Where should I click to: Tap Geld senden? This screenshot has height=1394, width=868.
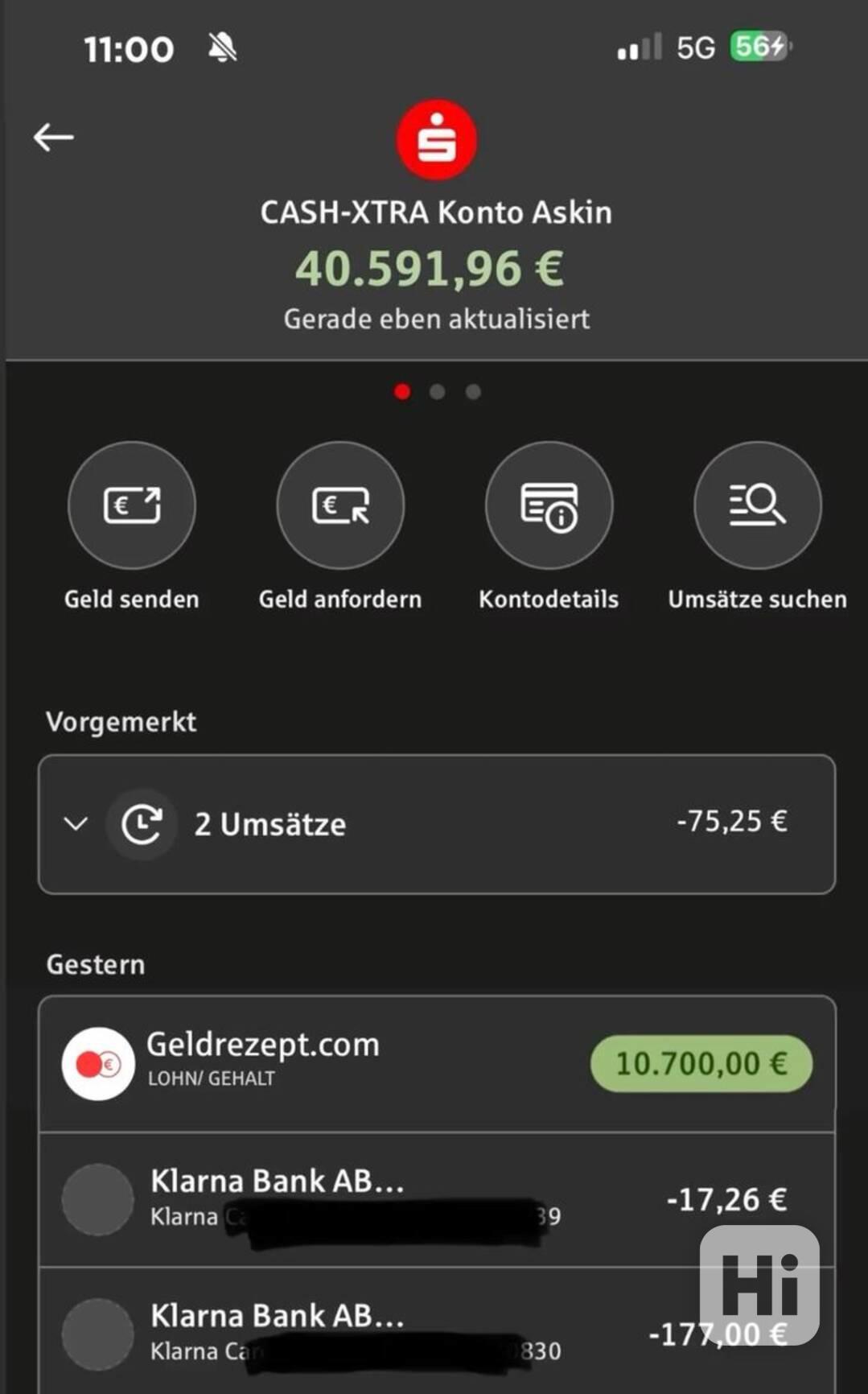coord(132,505)
